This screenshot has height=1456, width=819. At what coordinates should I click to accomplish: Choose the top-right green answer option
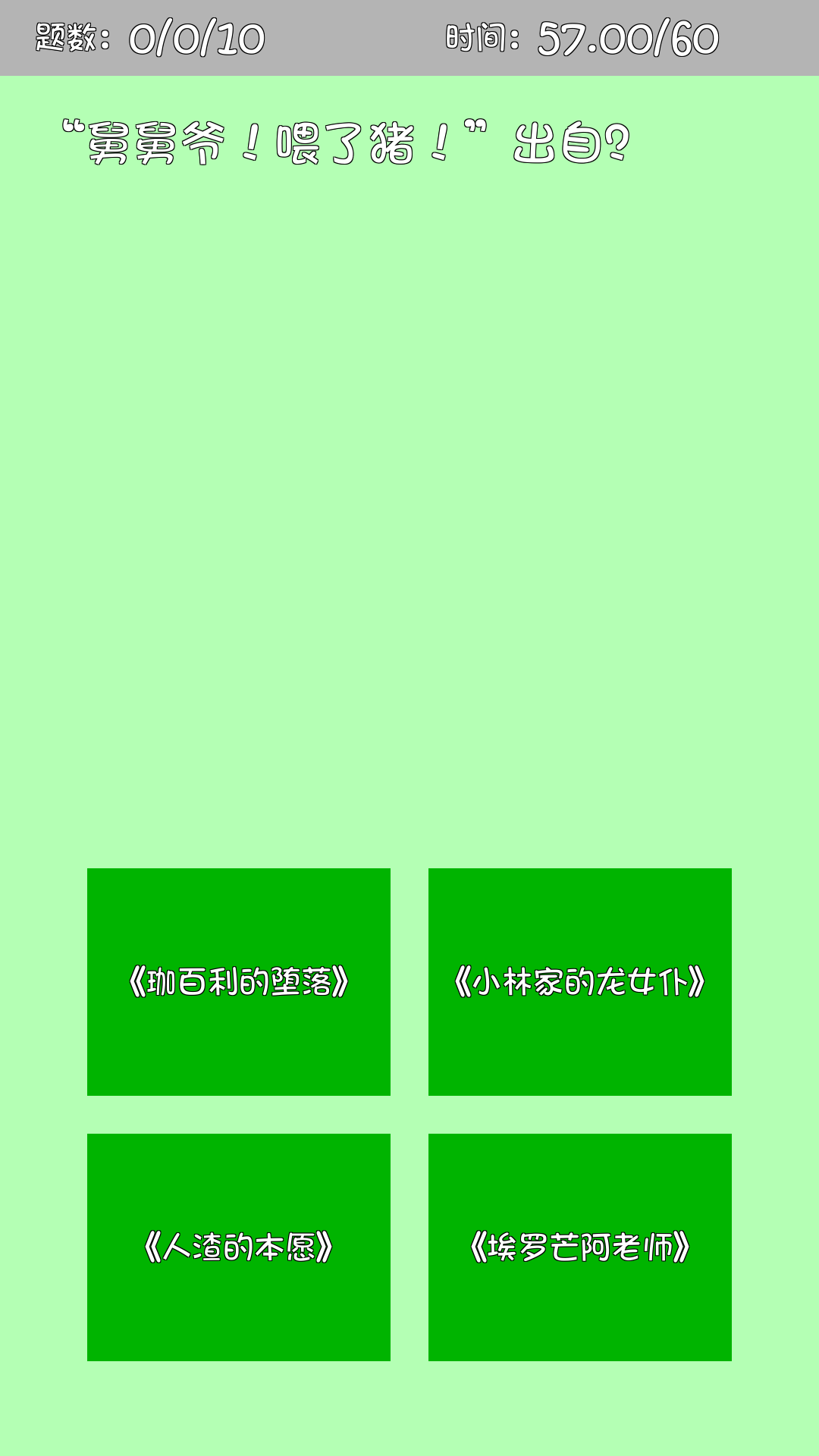tap(579, 981)
